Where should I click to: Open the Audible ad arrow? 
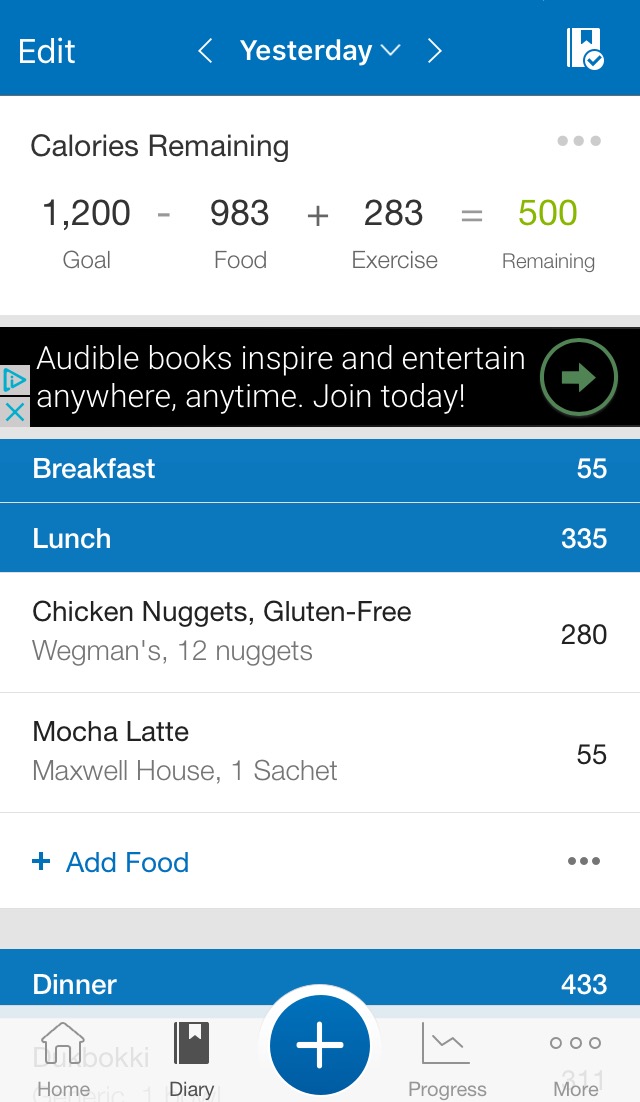(579, 377)
